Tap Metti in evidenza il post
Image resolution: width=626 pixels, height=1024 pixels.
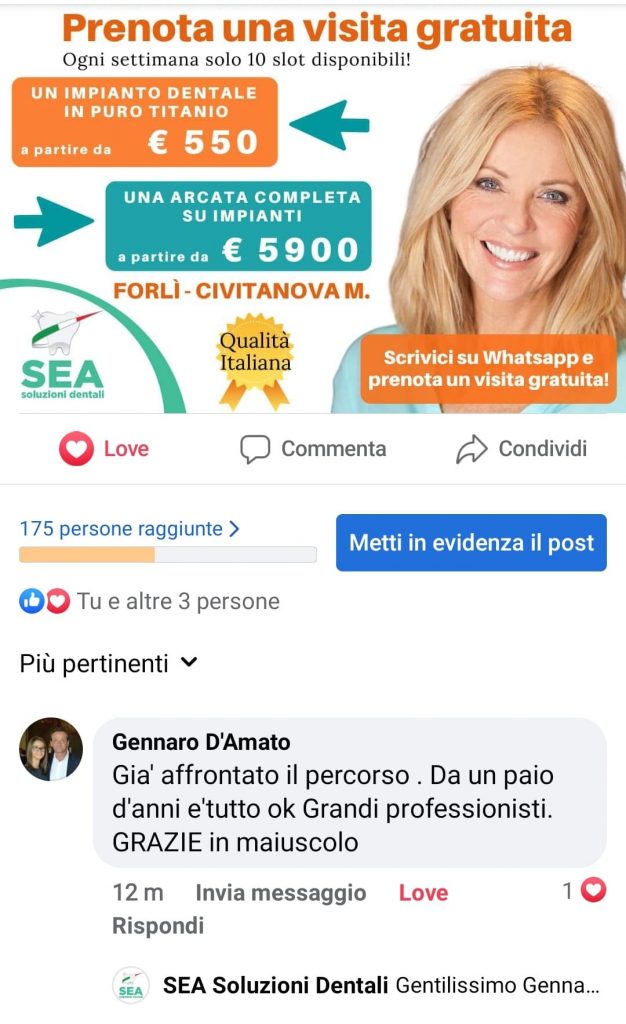coord(471,543)
